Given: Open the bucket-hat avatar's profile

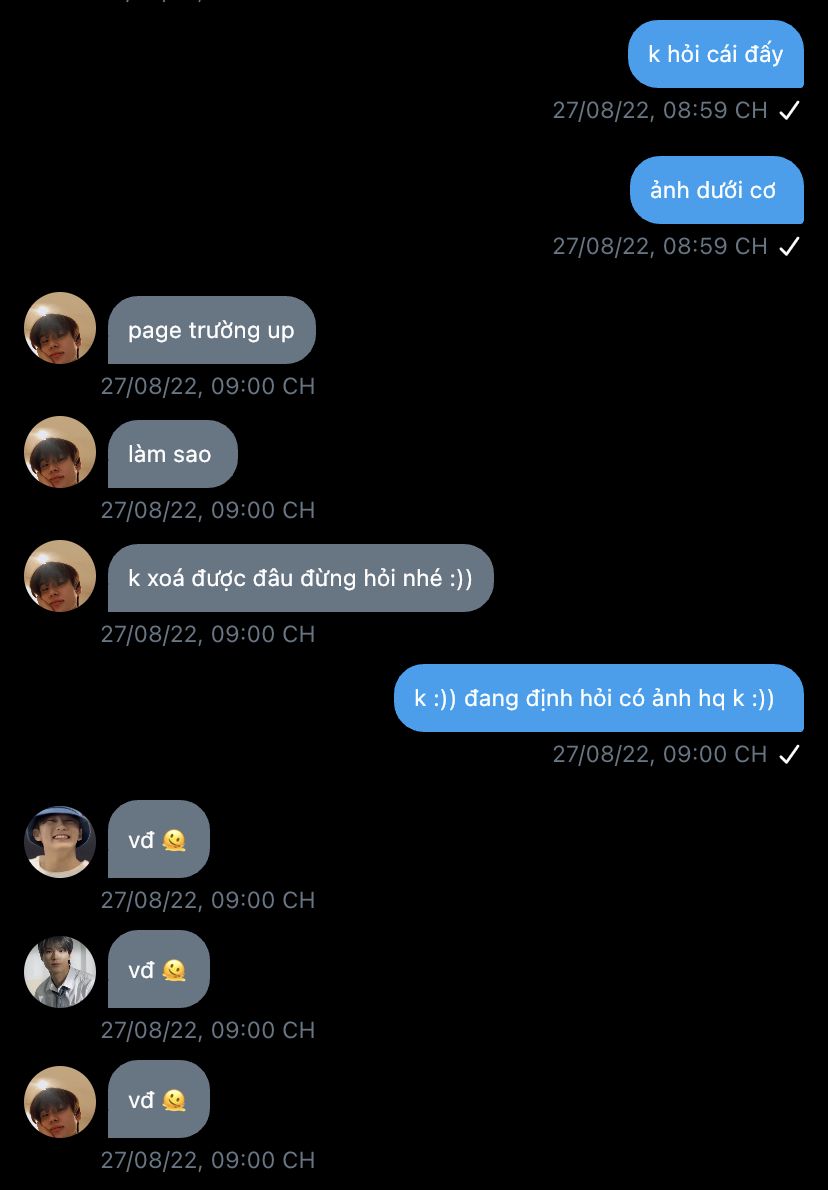Looking at the screenshot, I should pos(60,841).
